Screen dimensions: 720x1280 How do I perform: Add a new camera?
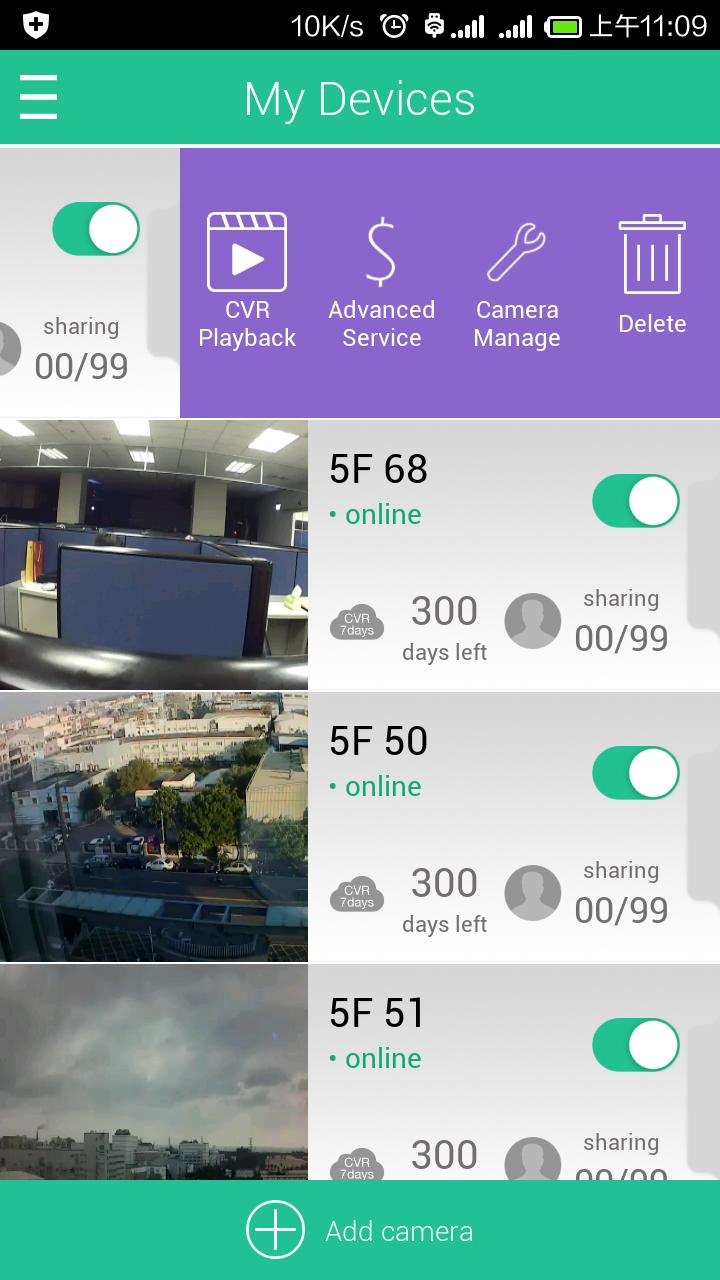pyautogui.click(x=360, y=1230)
